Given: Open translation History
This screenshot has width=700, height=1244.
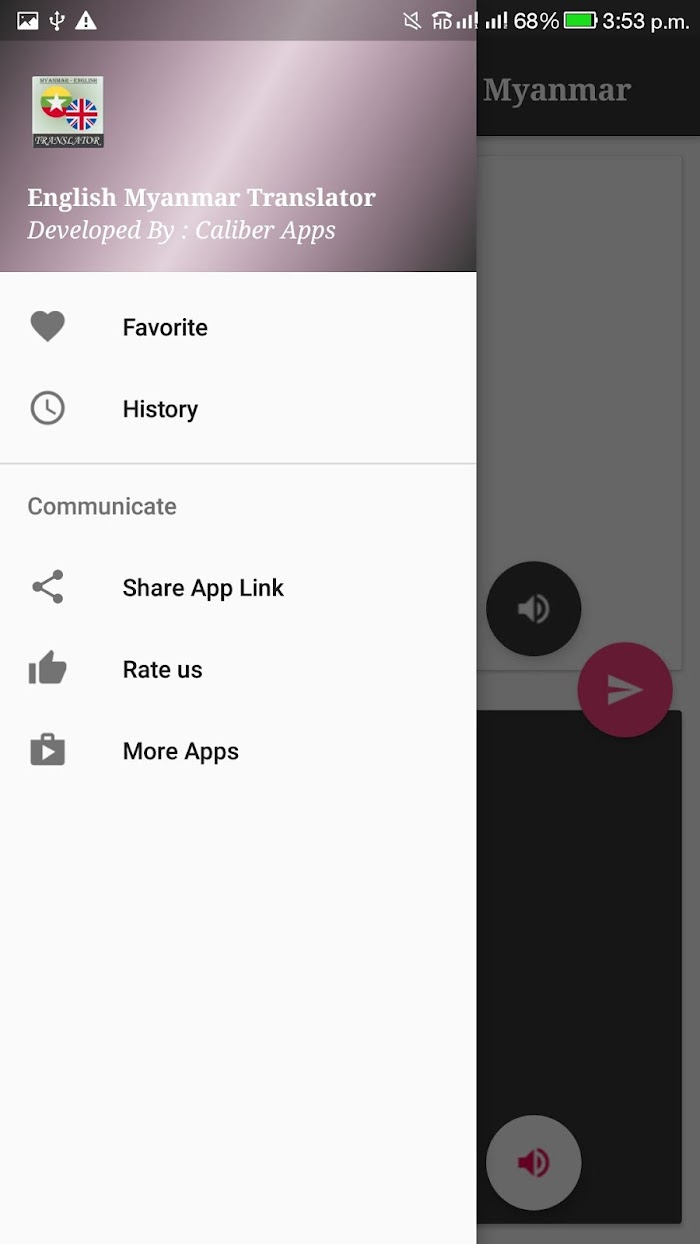Looking at the screenshot, I should 238,409.
